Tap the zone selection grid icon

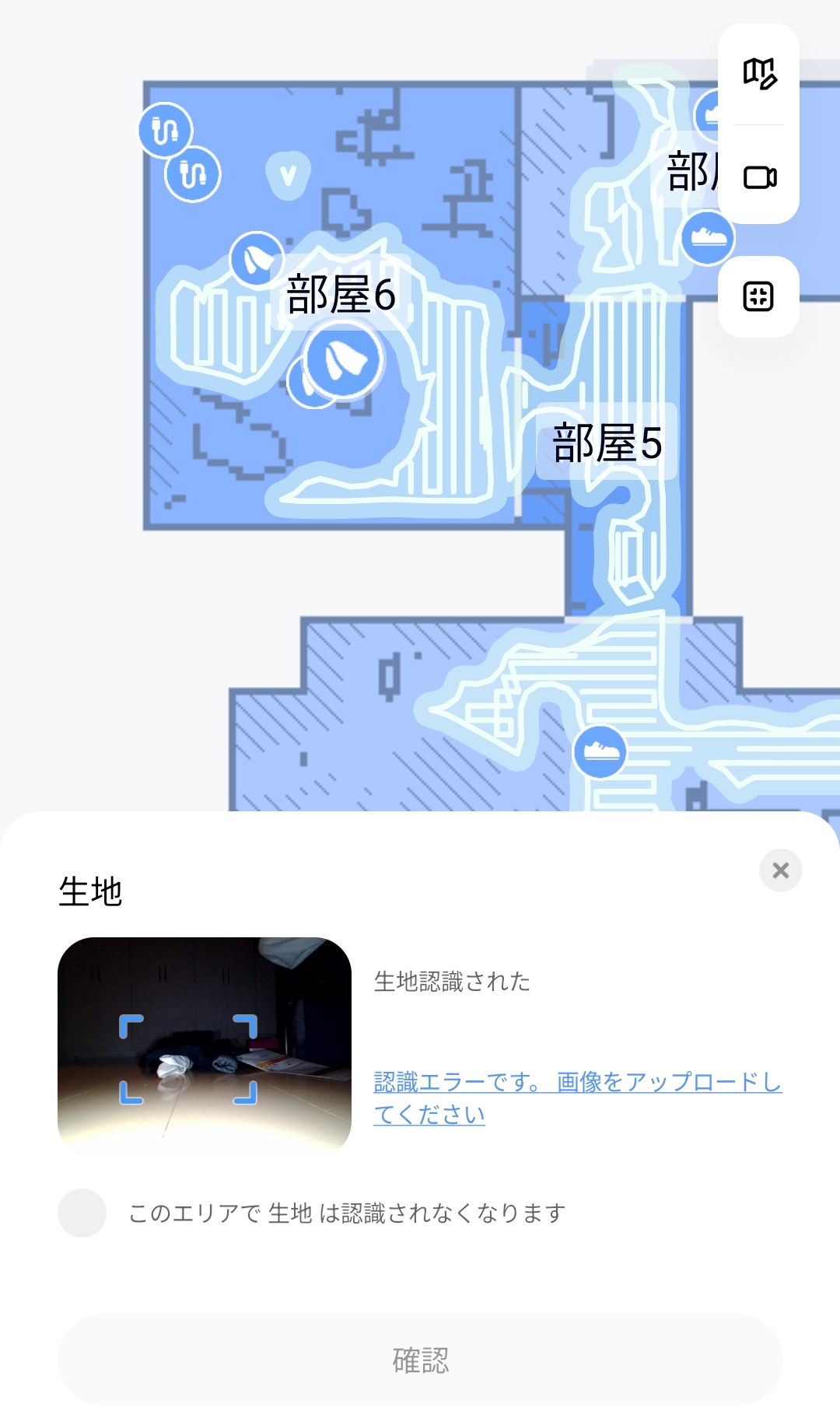tap(758, 296)
